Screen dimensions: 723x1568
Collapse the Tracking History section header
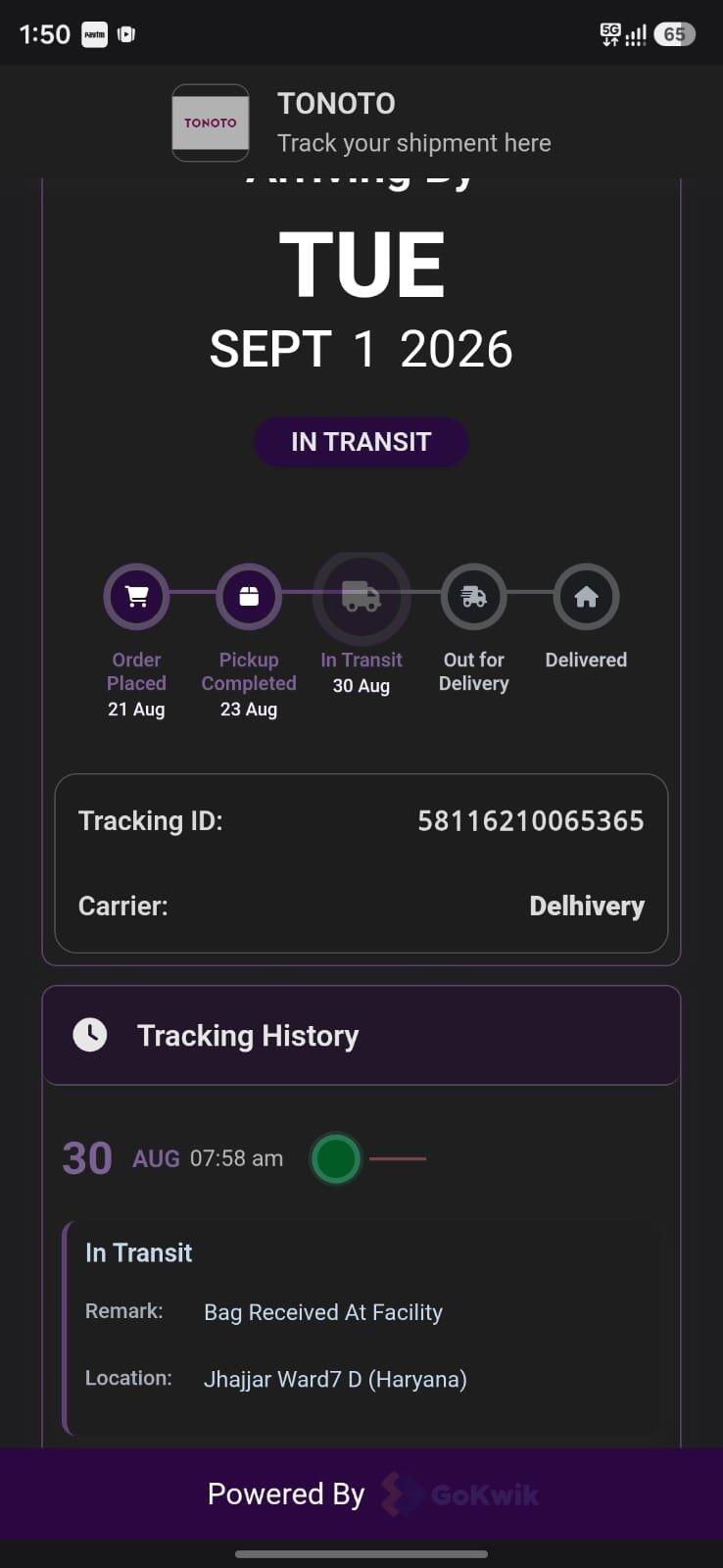tap(361, 1035)
